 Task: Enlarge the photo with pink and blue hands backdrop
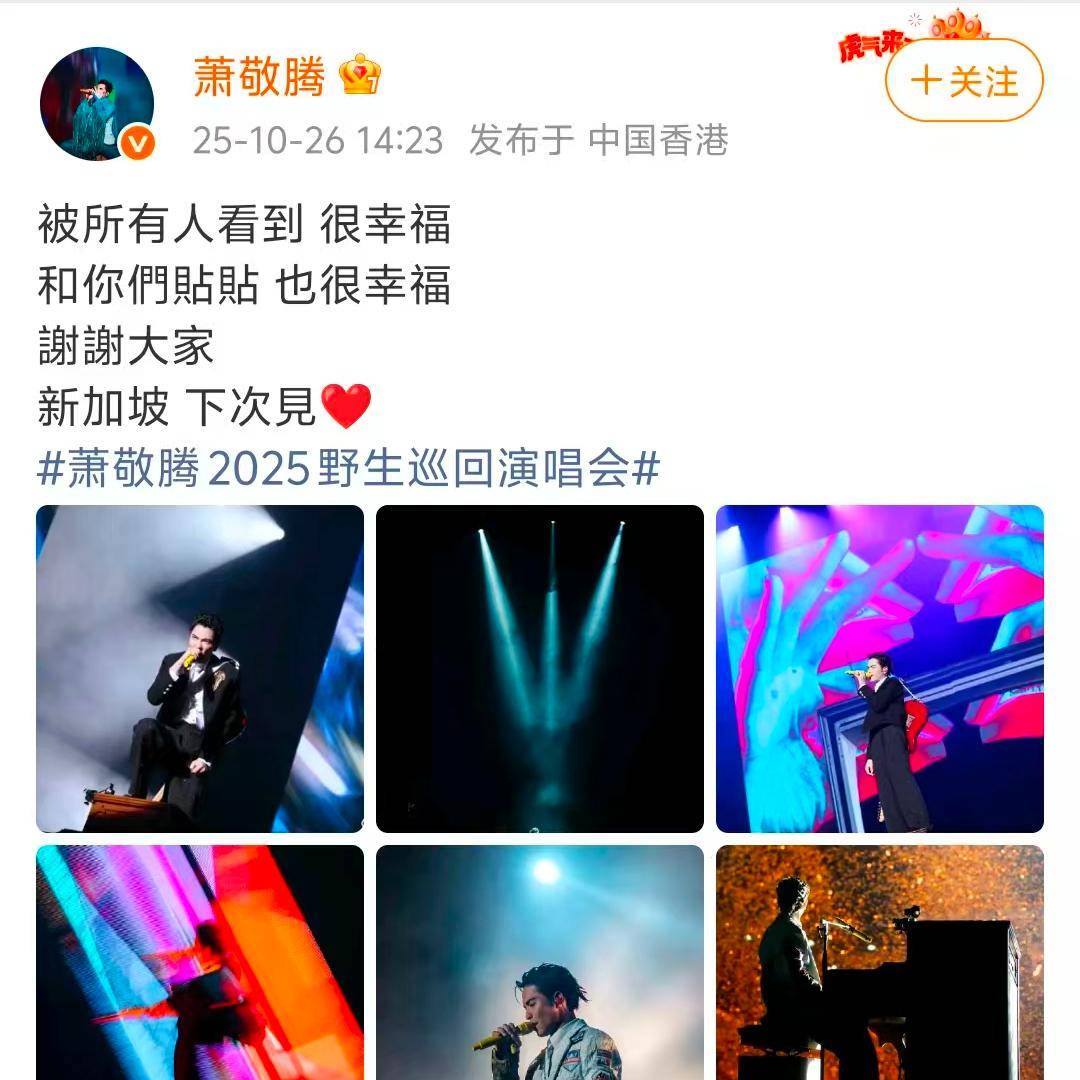[880, 668]
